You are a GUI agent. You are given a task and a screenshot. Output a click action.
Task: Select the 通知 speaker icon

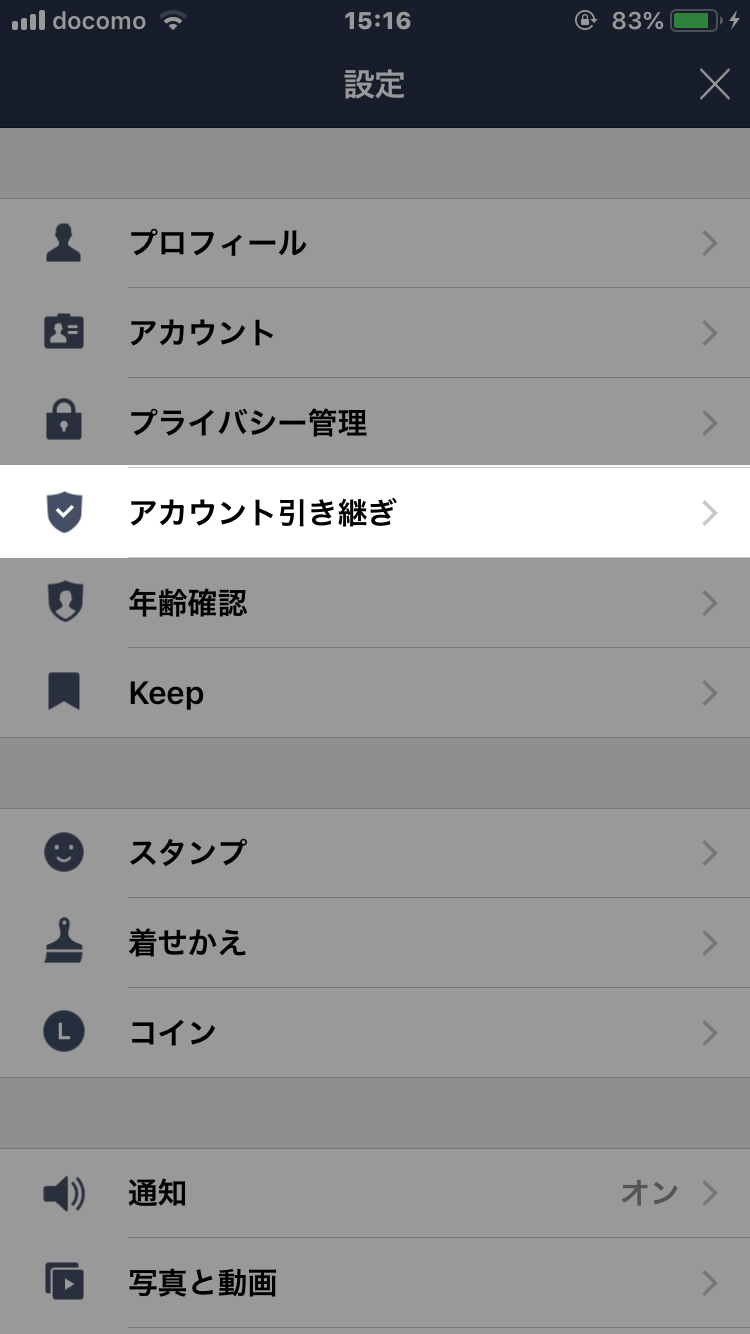coord(64,1192)
